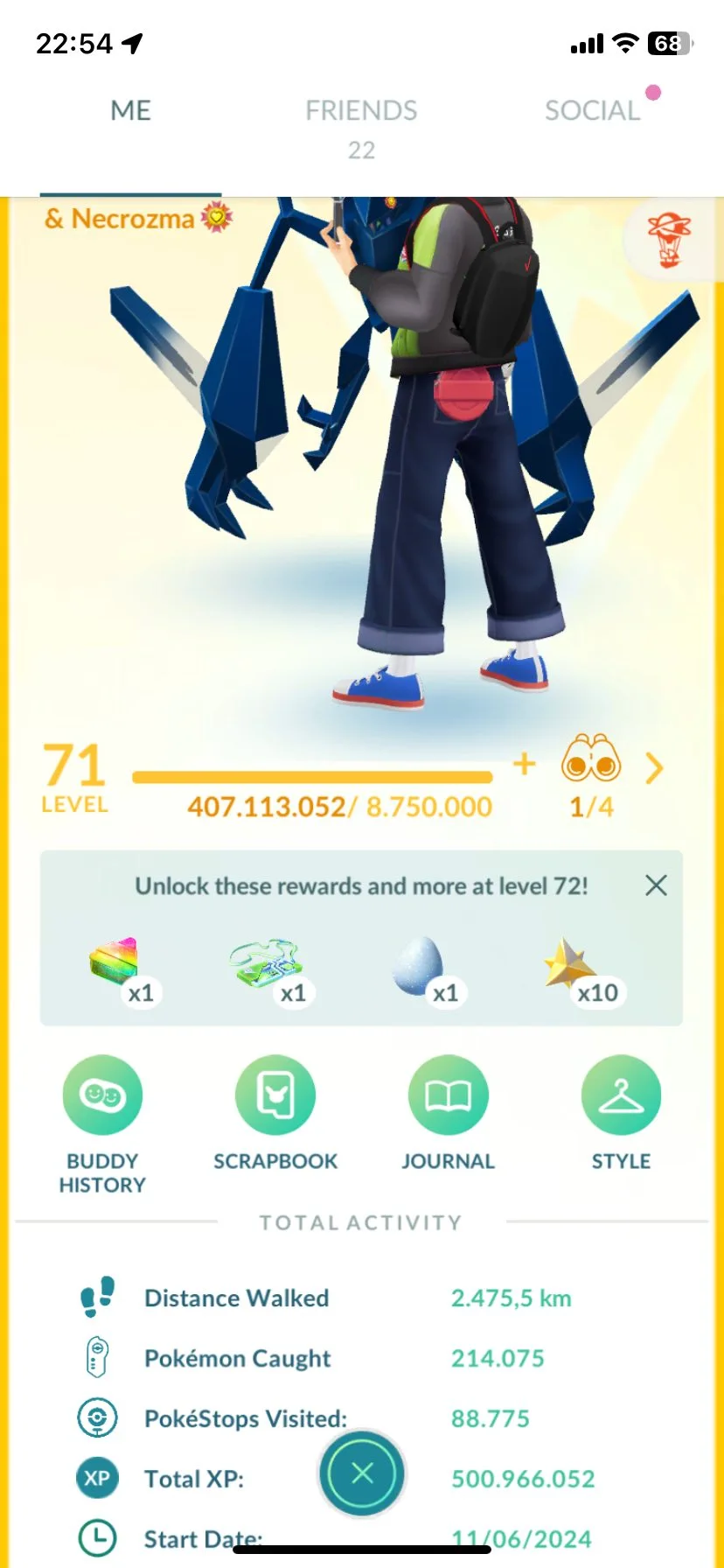Select the Me tab
Screen dimensions: 724x1568
pos(130,111)
